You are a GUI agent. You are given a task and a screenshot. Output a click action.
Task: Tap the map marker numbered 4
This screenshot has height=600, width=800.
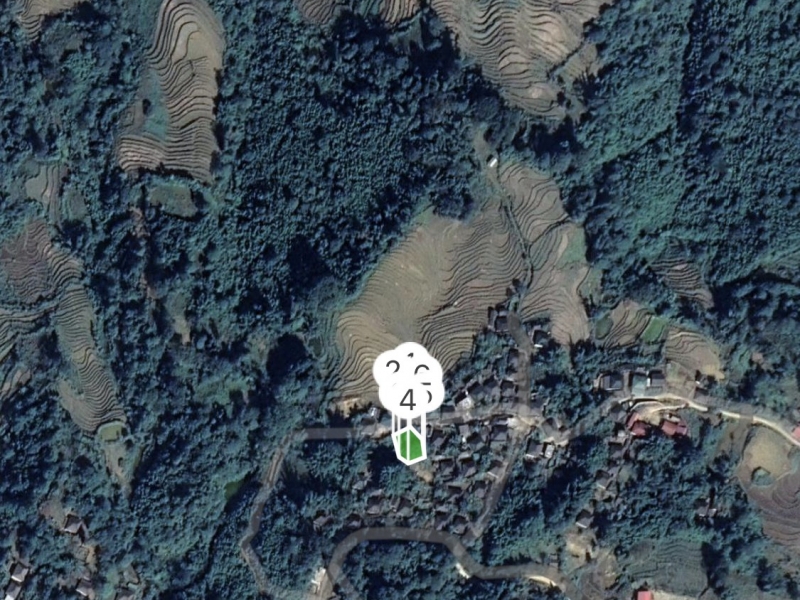coord(407,400)
